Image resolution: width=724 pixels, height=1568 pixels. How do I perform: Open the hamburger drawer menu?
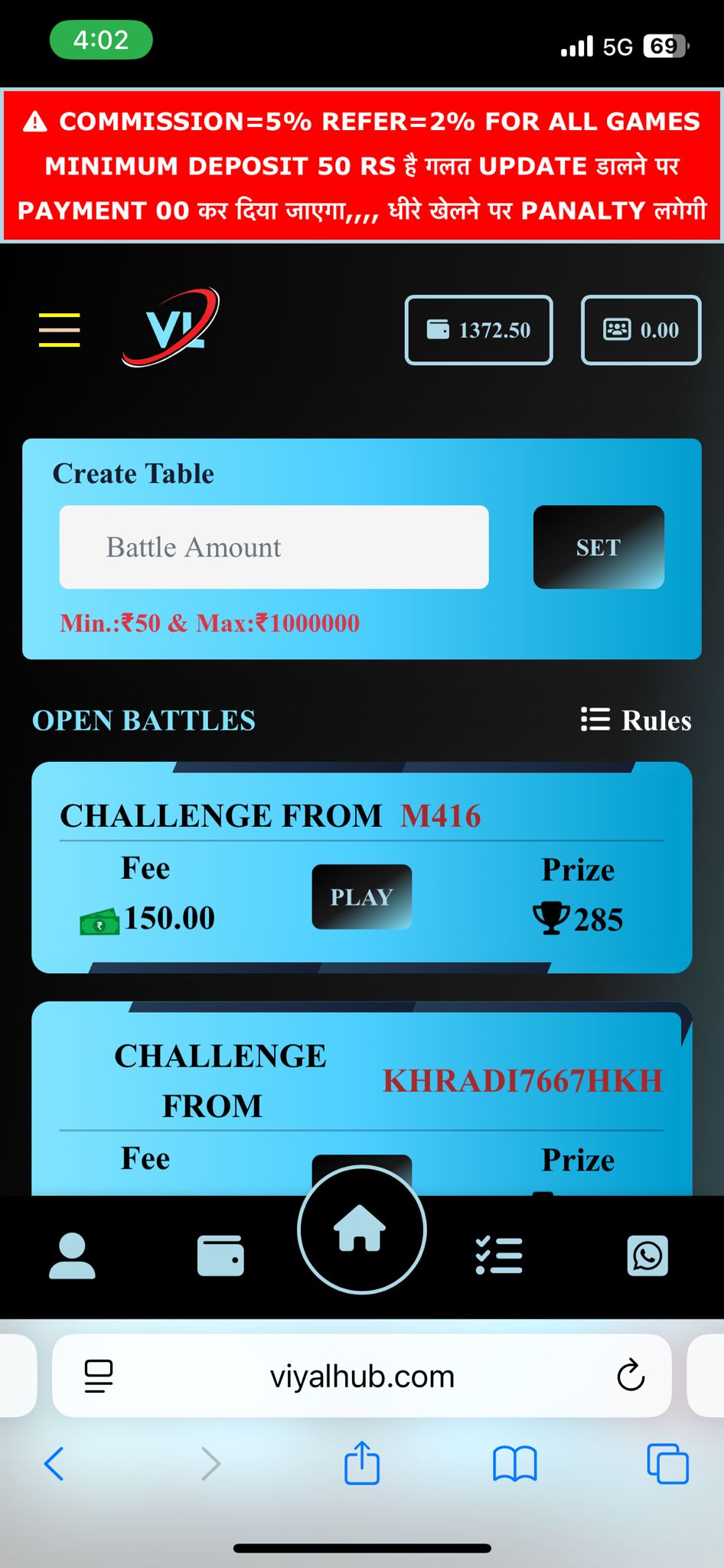pos(60,330)
